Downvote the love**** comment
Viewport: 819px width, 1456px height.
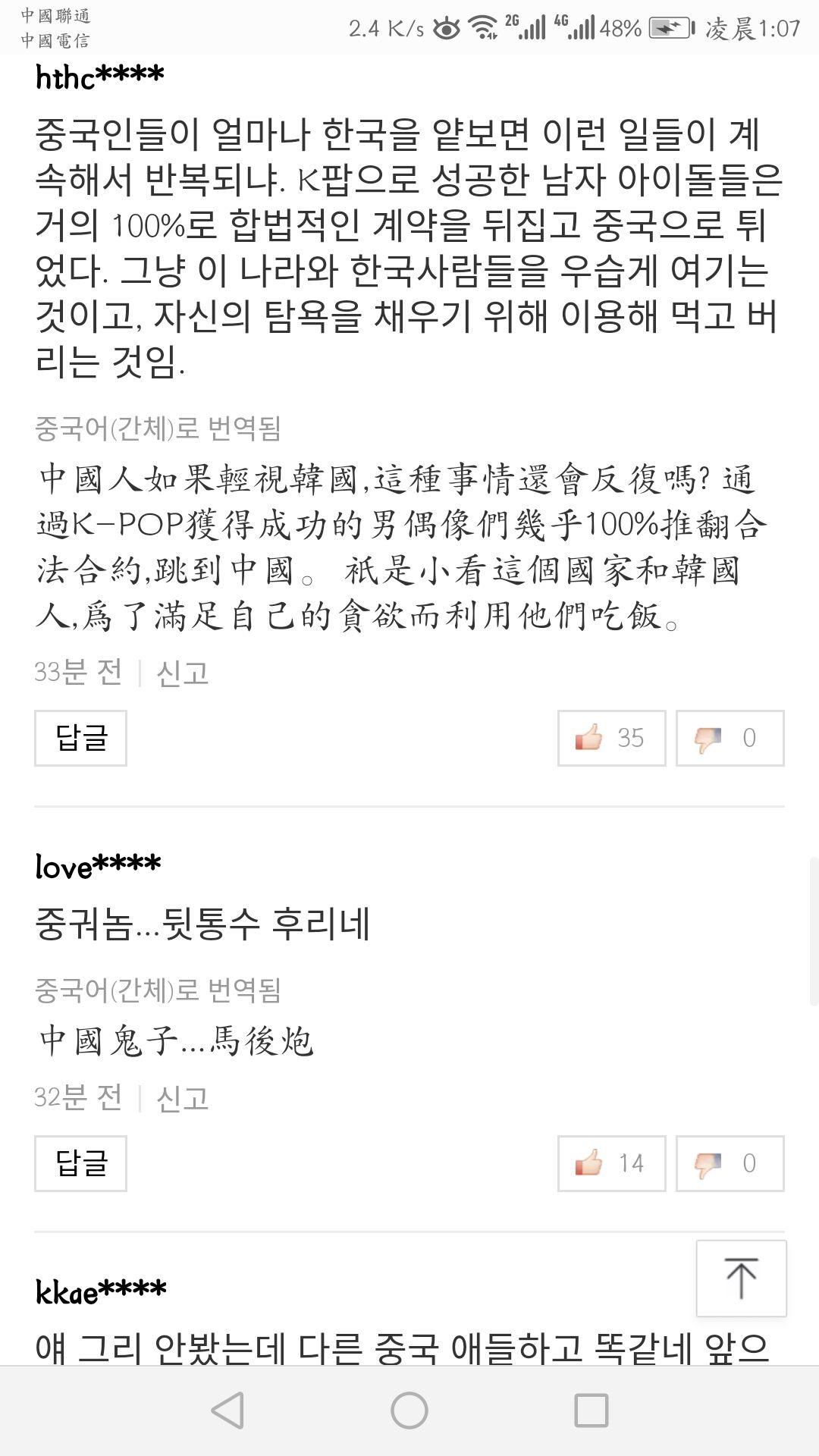730,1163
